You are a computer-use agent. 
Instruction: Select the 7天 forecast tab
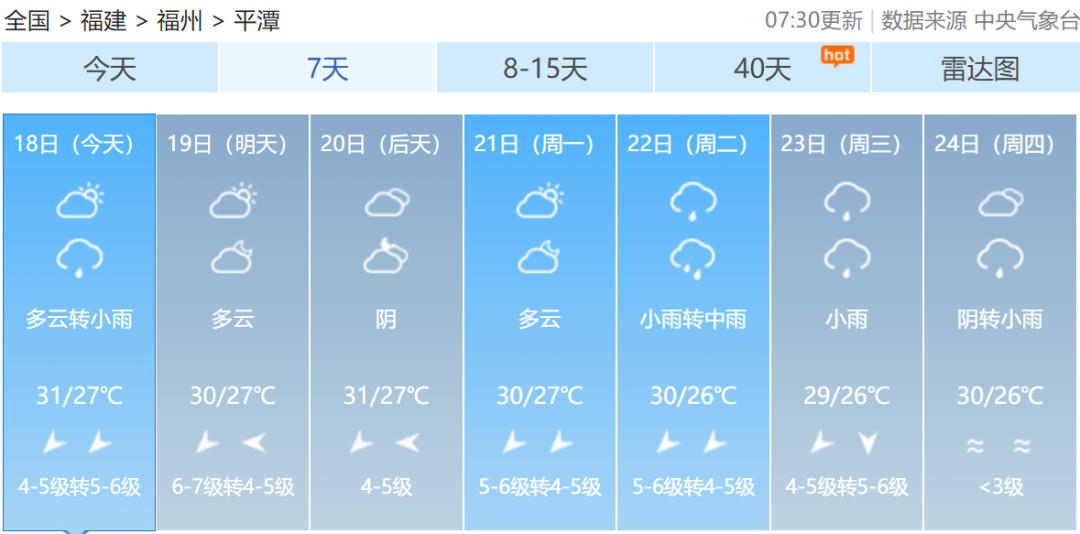tap(327, 69)
